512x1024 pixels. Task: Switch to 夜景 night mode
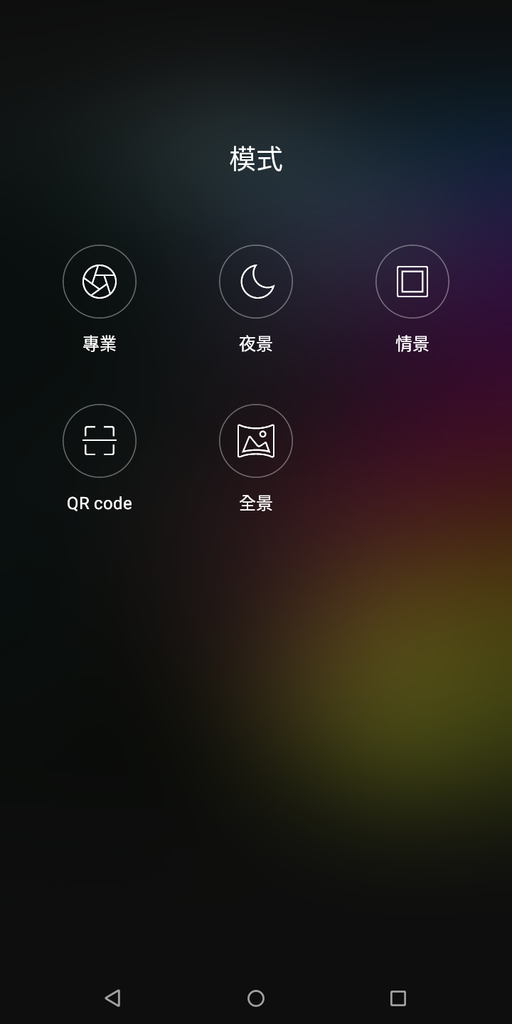pyautogui.click(x=256, y=281)
